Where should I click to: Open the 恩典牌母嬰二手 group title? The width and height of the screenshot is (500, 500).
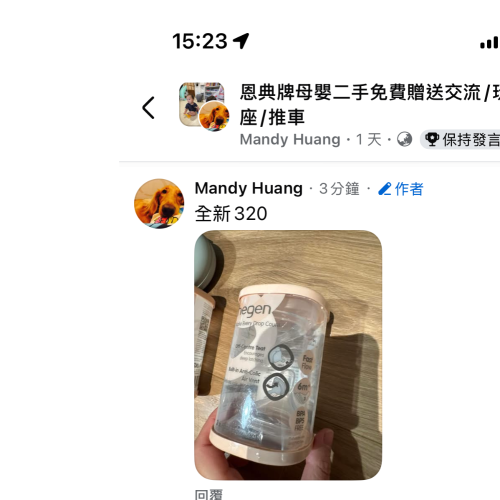[x=370, y=105]
